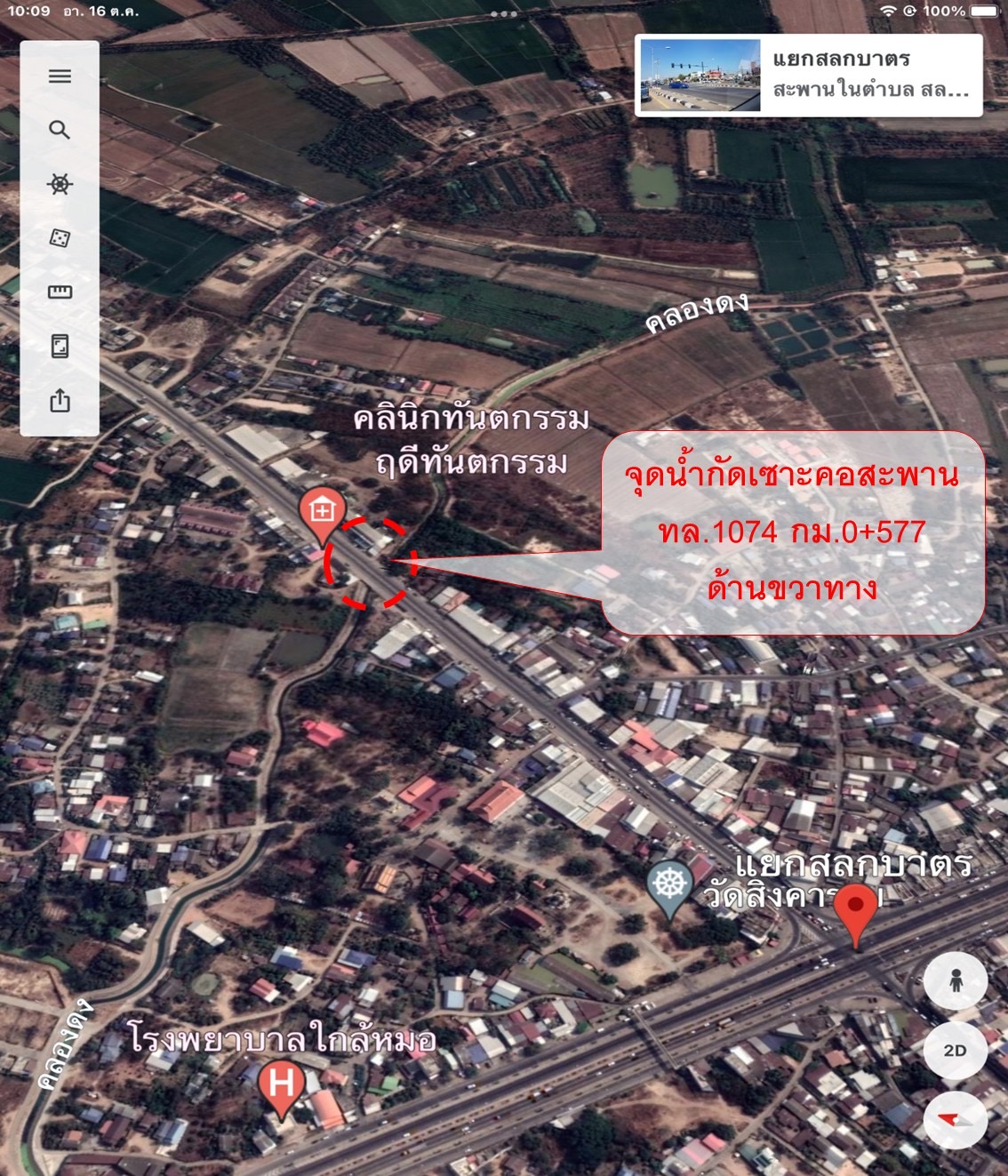Roll the I'm Feeling Lucky dice
Screen dimensions: 1008x1176
click(x=60, y=238)
